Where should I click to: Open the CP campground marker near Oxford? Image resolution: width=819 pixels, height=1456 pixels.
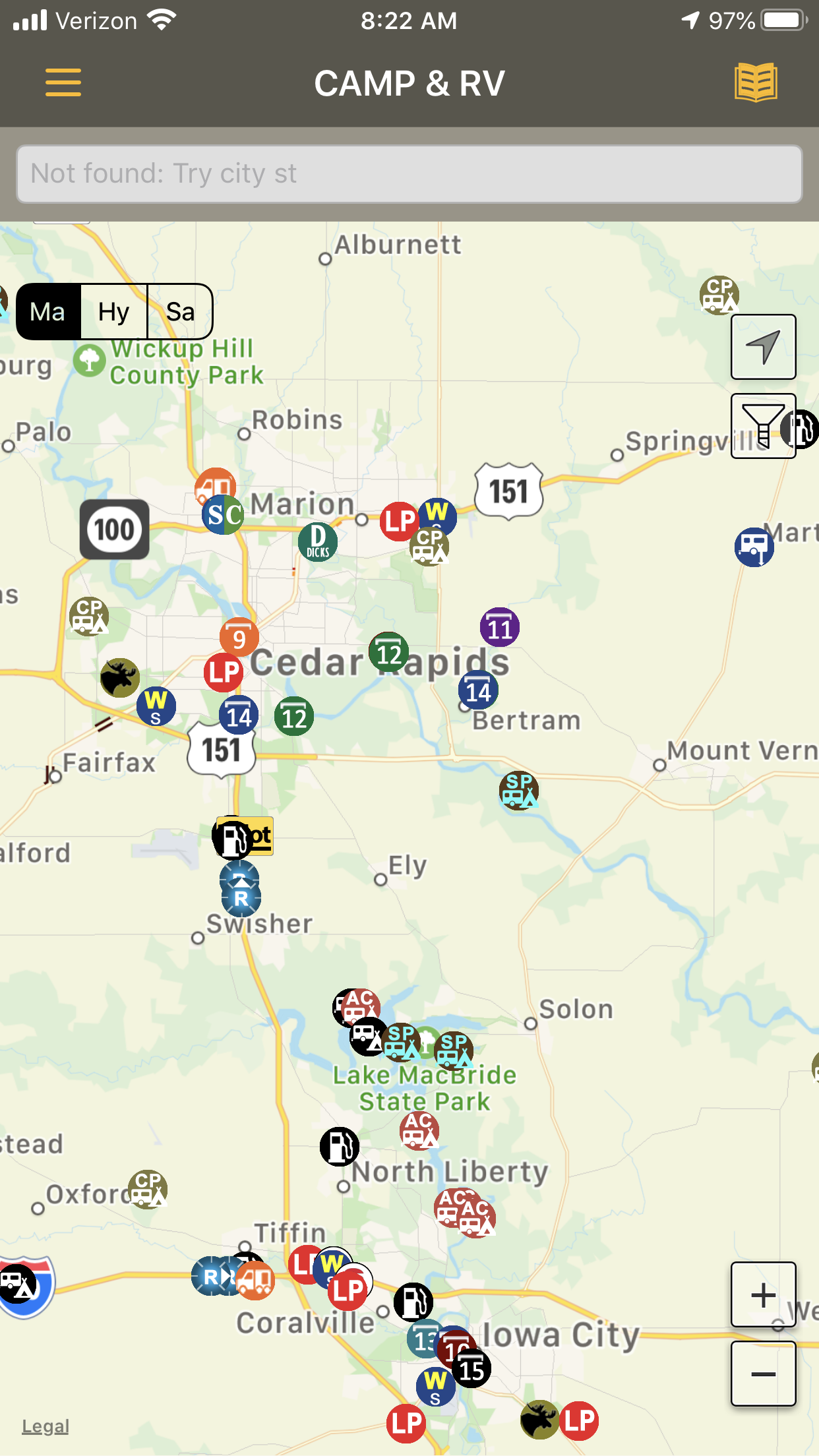point(148,1189)
